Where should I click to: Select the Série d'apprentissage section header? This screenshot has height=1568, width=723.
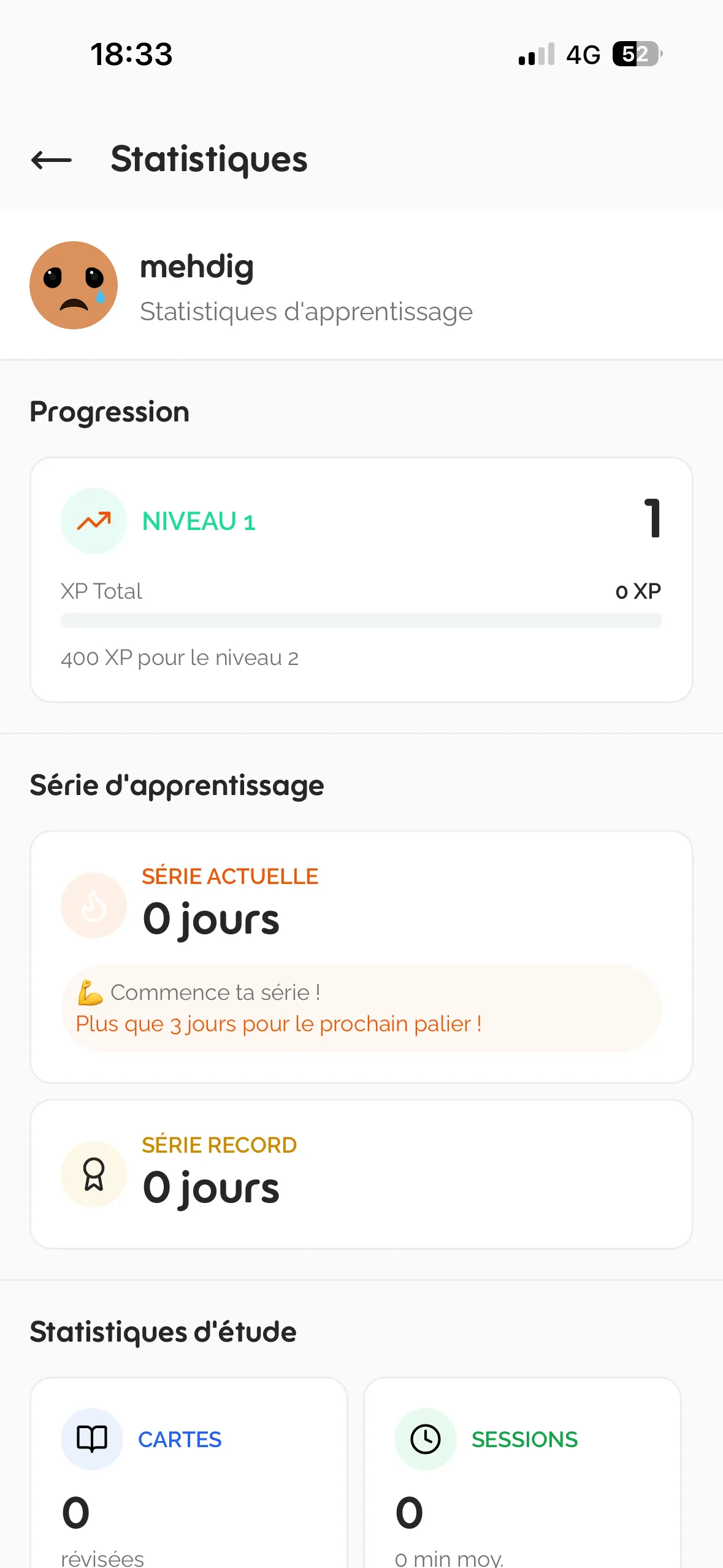click(x=177, y=785)
